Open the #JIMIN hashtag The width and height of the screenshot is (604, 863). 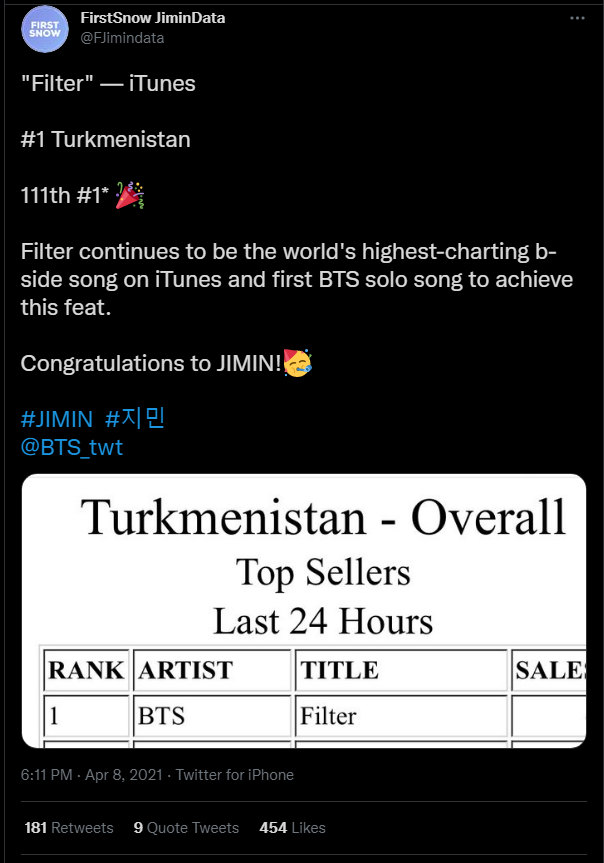[56, 419]
